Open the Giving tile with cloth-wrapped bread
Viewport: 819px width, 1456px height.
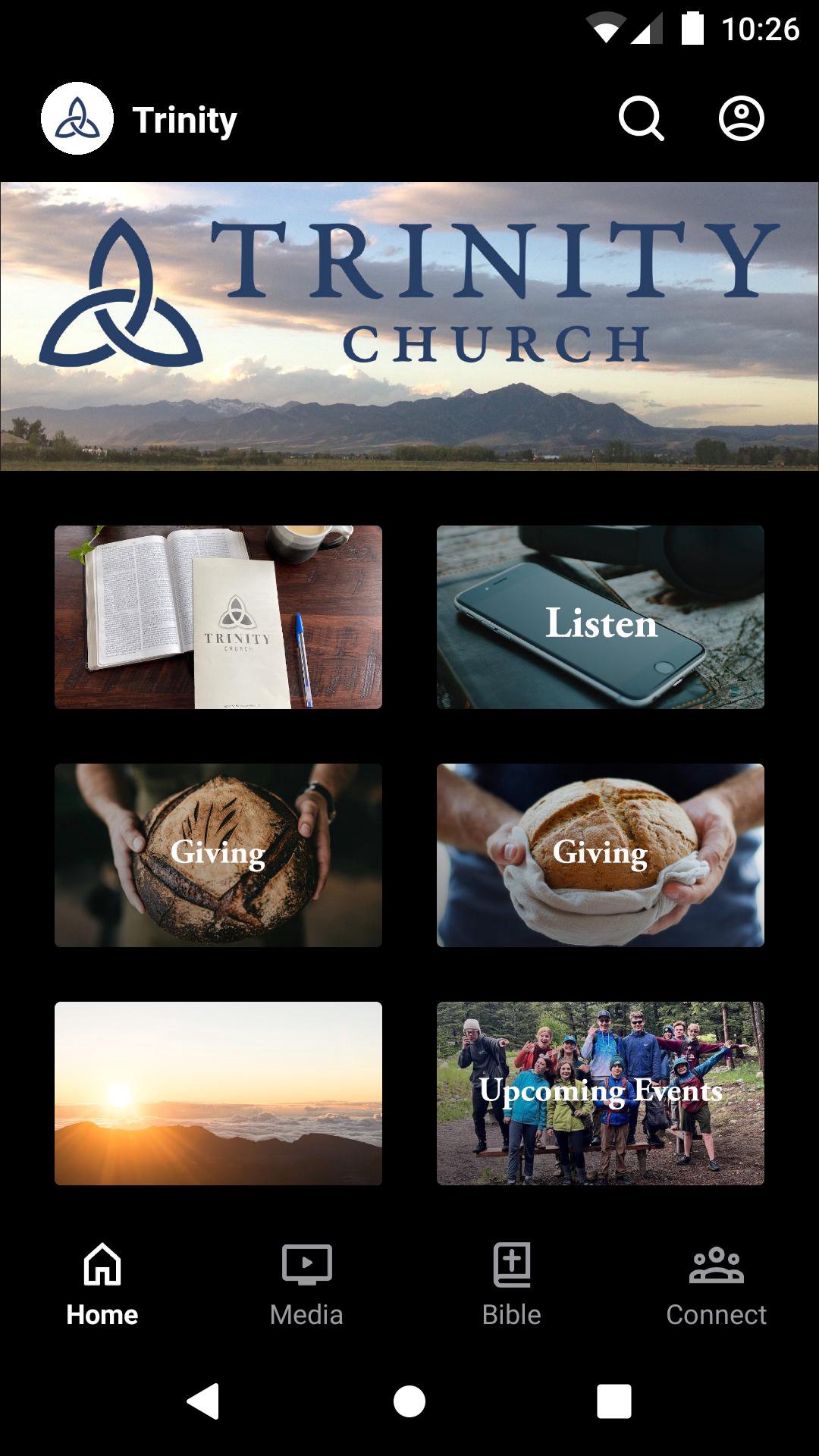coord(601,855)
